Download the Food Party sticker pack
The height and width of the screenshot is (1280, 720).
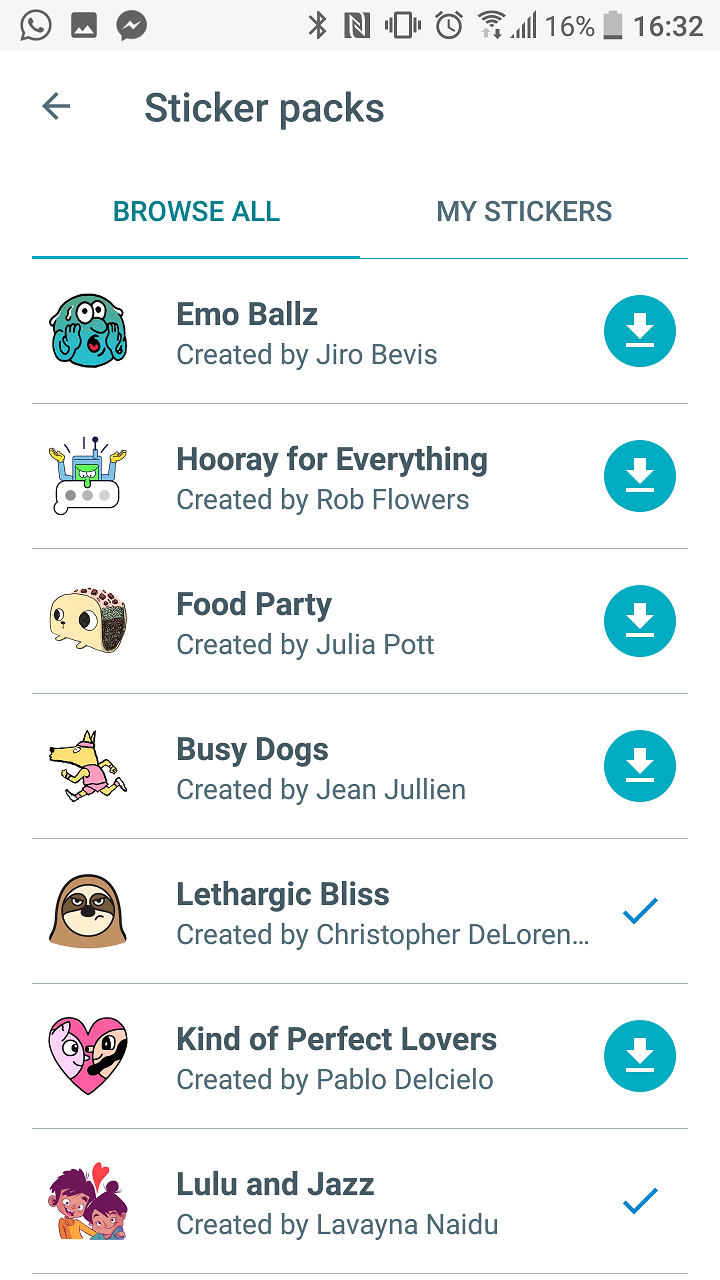(x=640, y=621)
